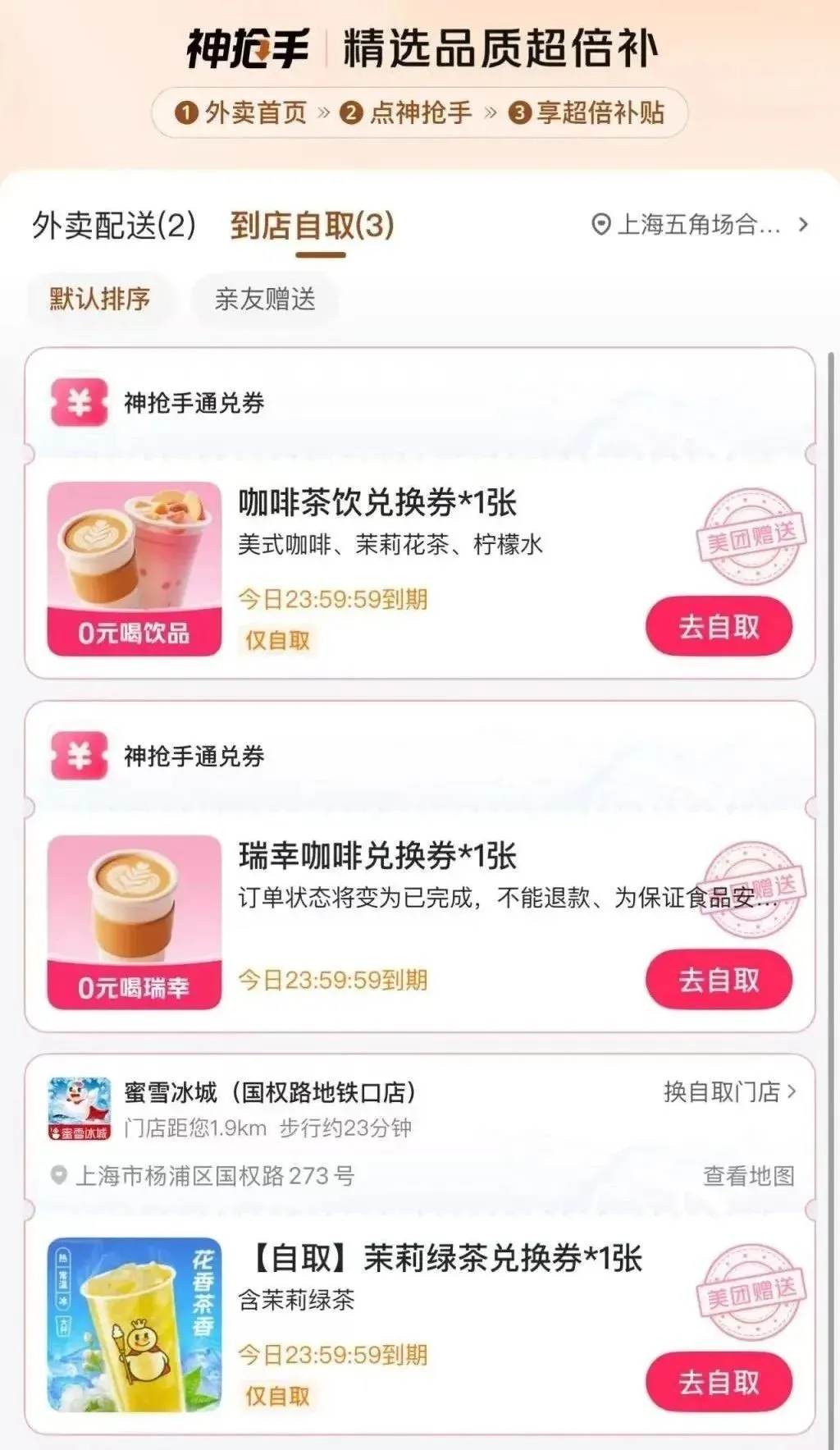This screenshot has width=840, height=1450.
Task: Open 查看地图 for 蜜雪冰城 store
Action: click(x=748, y=1176)
